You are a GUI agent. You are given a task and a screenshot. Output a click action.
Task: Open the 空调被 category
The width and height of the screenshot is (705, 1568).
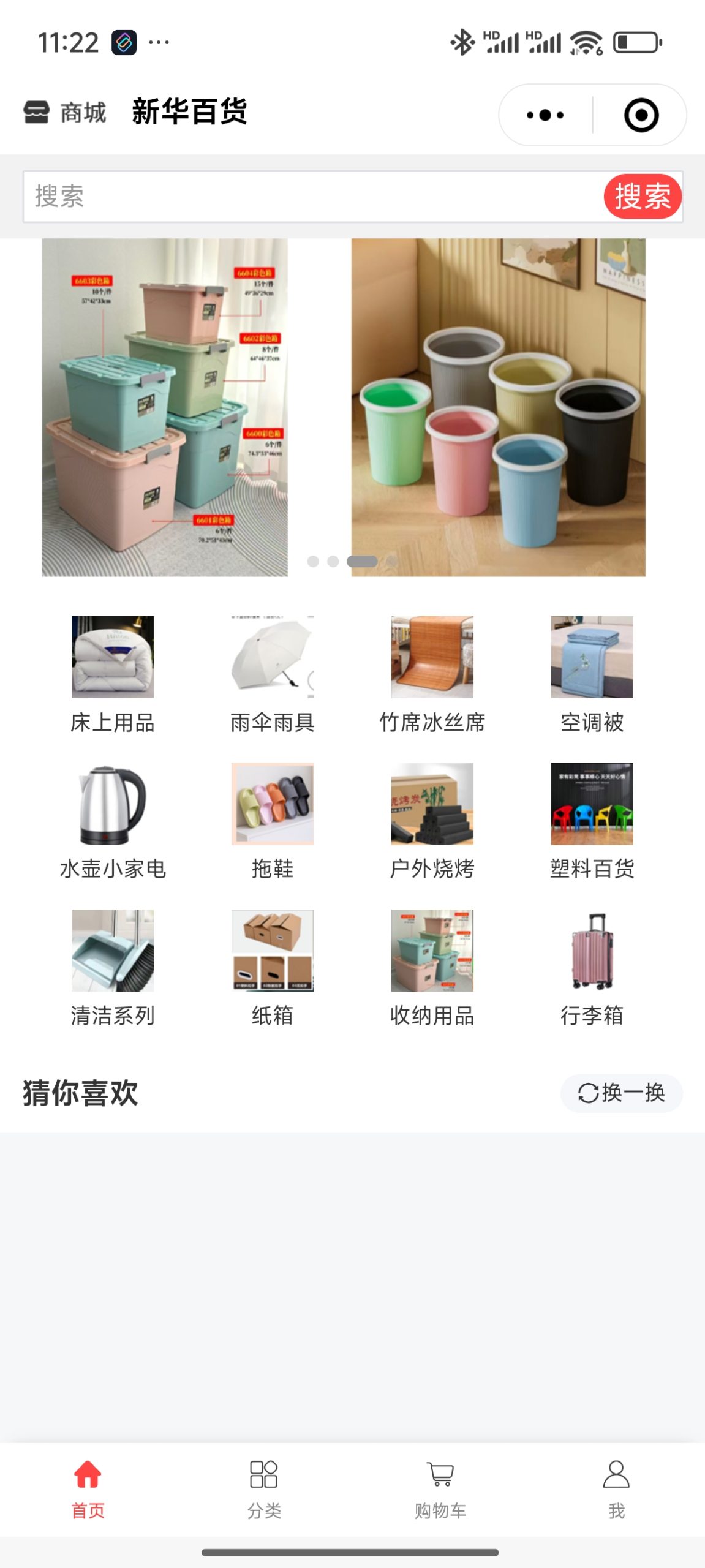pos(592,674)
